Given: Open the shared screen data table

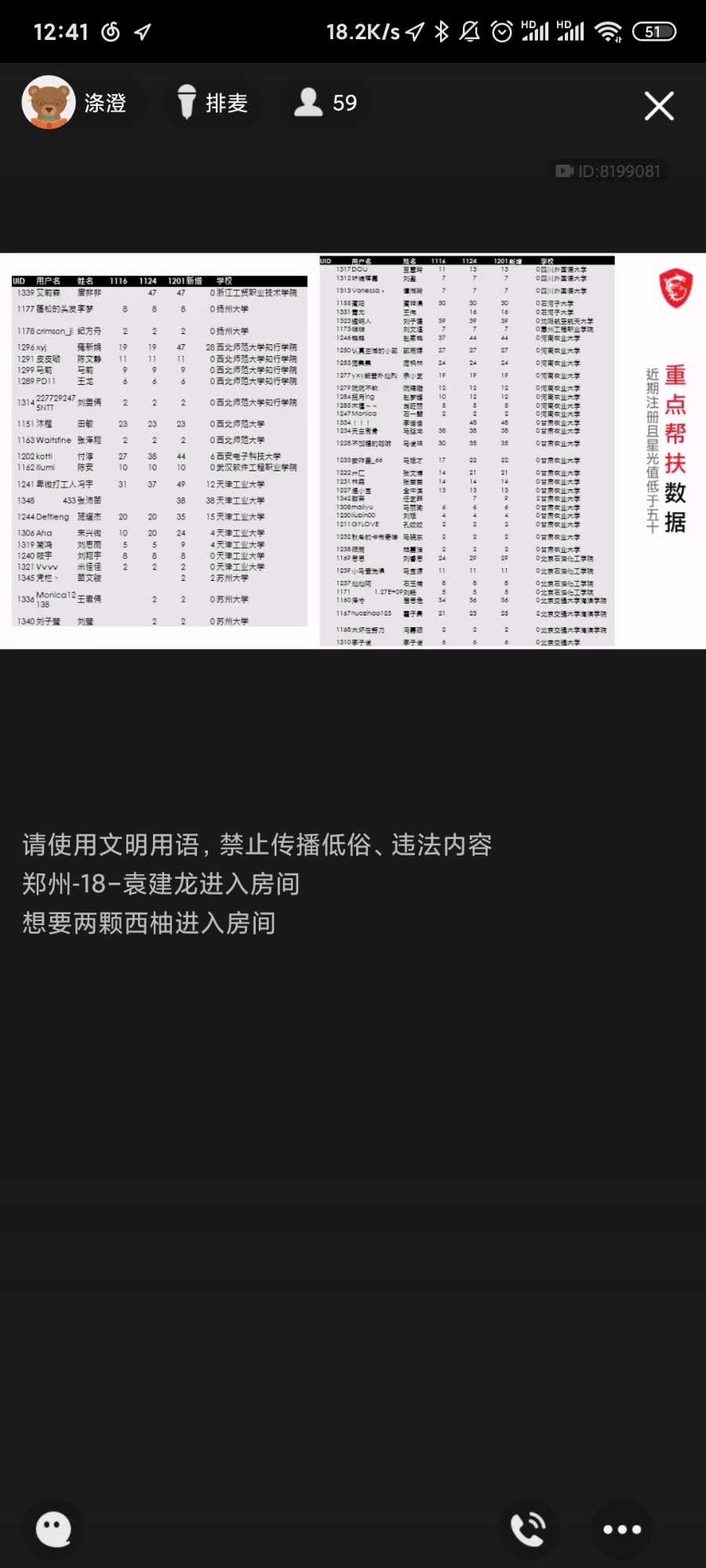Looking at the screenshot, I should [x=352, y=451].
